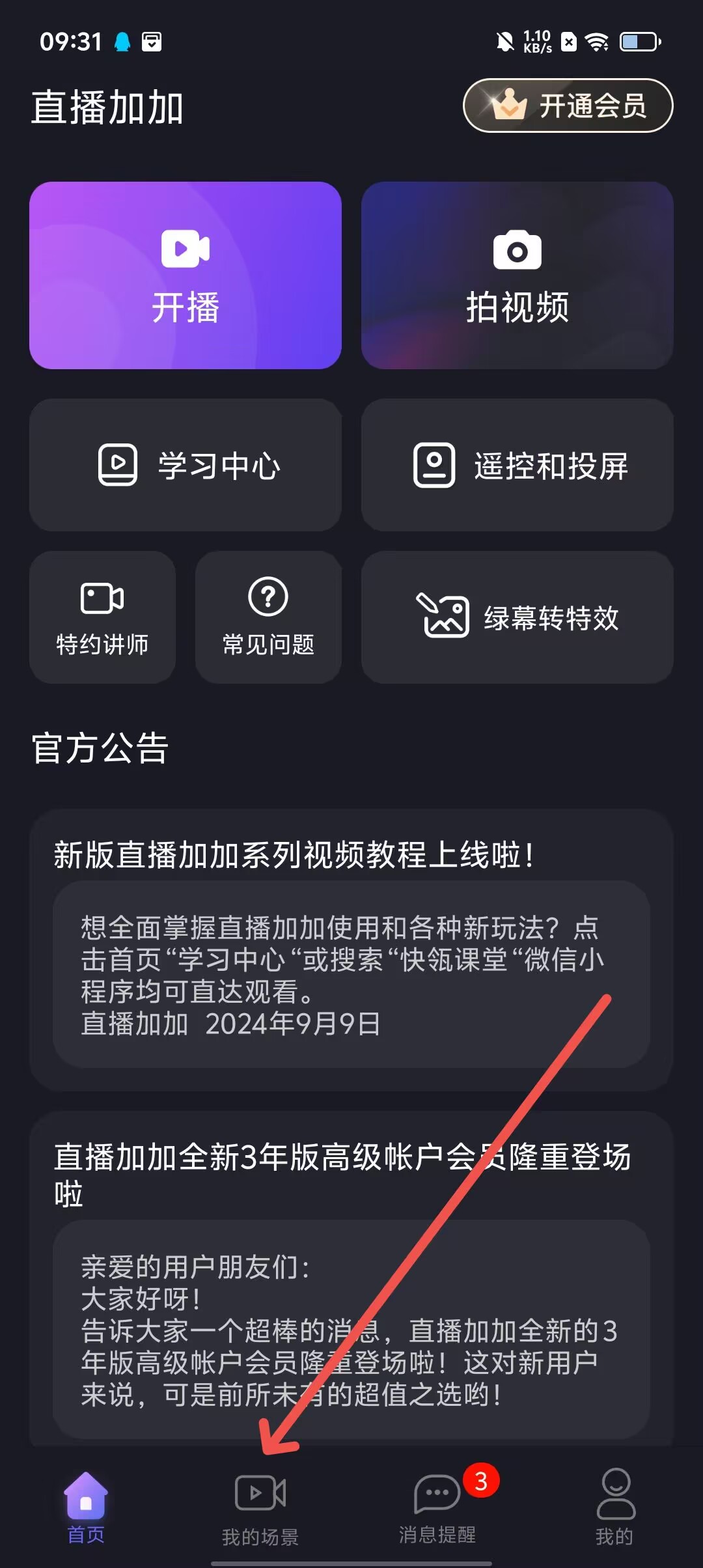The width and height of the screenshot is (703, 1568).
Task: Open 学习中心 learning center
Action: tap(186, 465)
